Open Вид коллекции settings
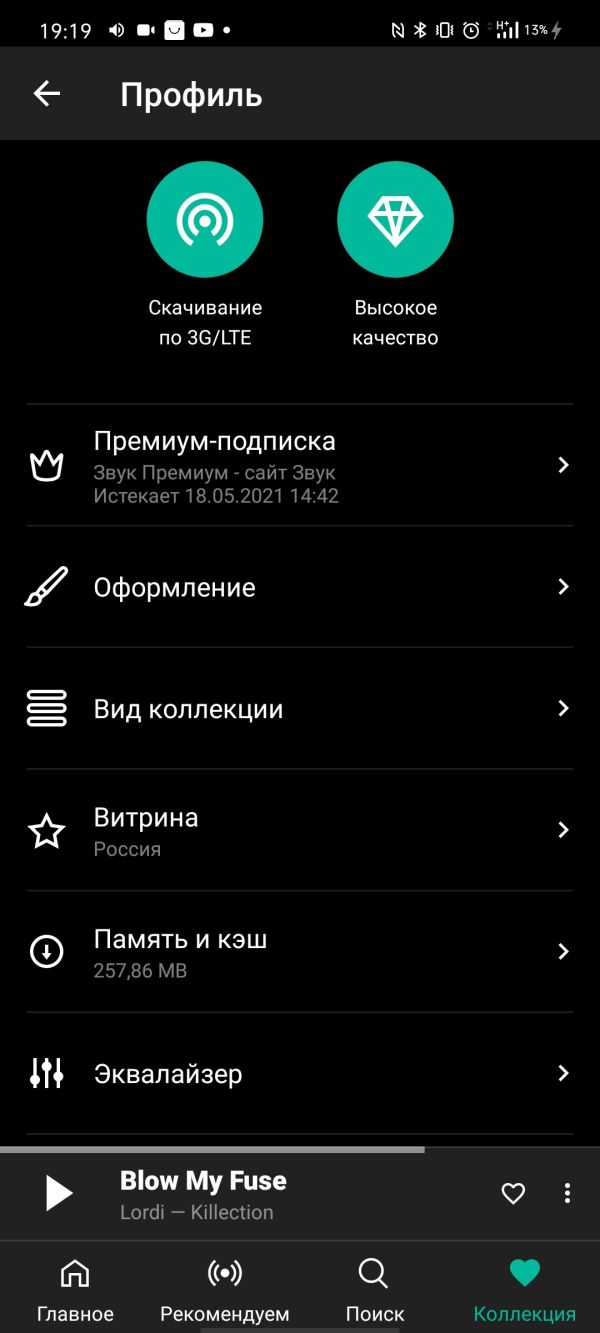Screen dimensions: 600x1333 click(x=300, y=709)
